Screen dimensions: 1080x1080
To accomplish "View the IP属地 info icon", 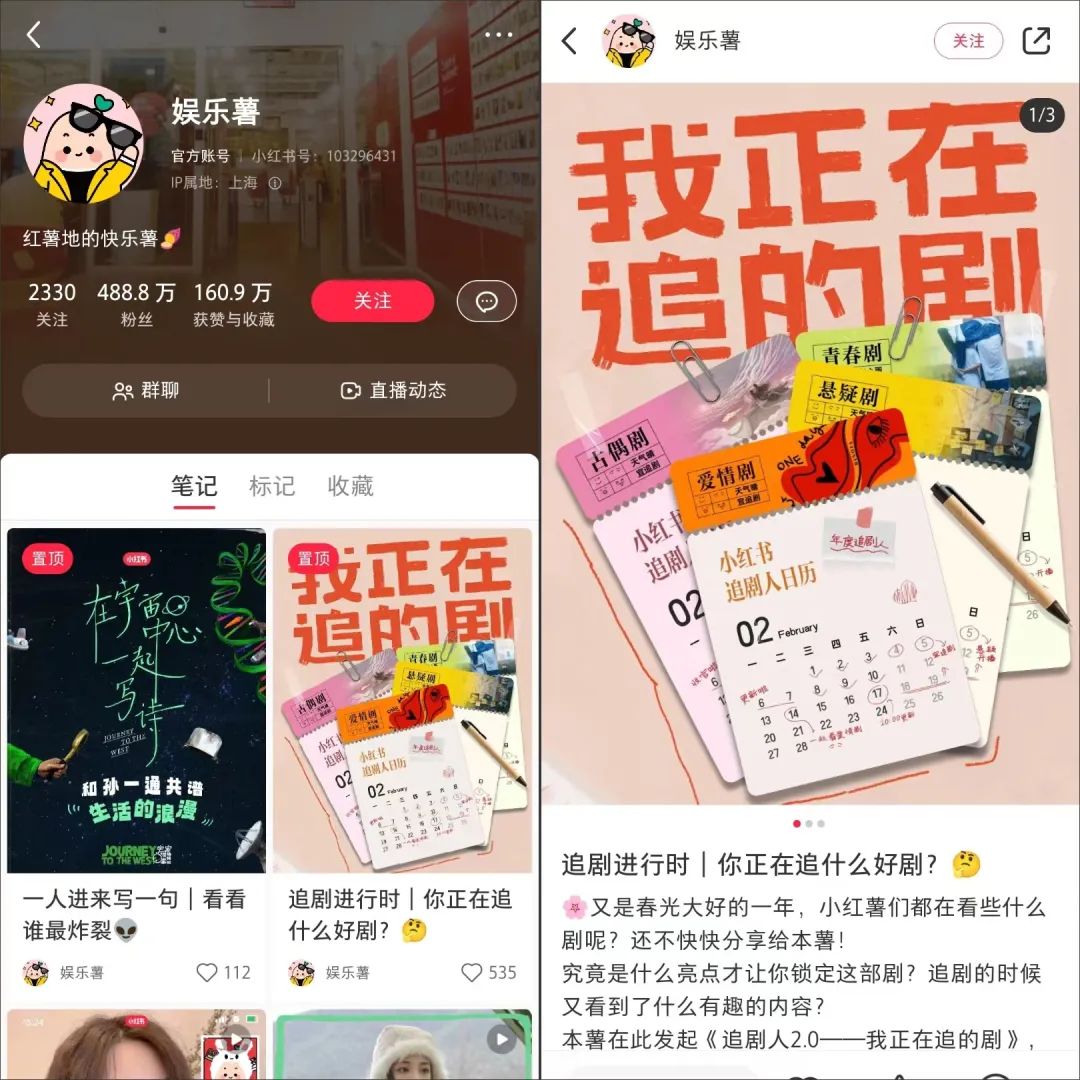I will pos(275,183).
